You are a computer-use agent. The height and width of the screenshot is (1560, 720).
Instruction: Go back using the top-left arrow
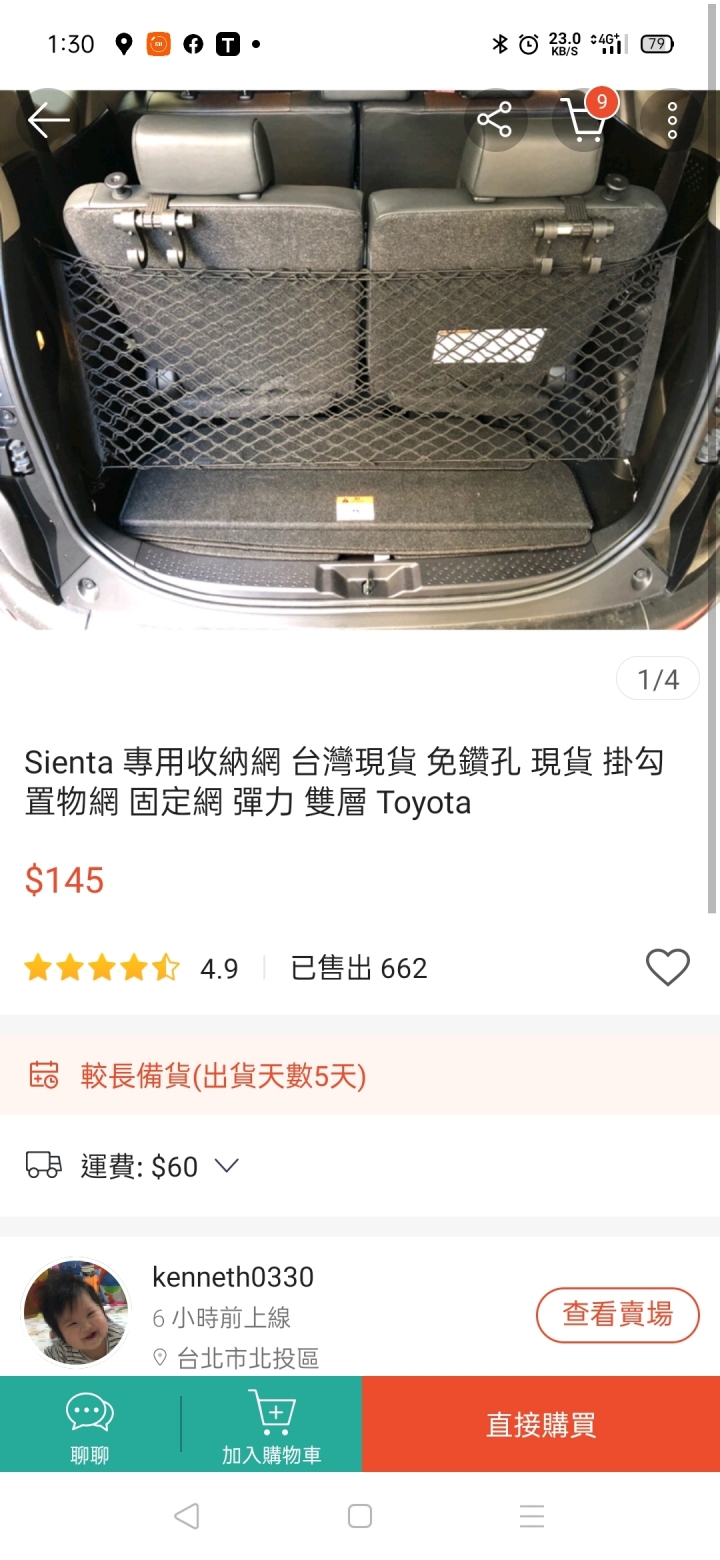tap(48, 121)
